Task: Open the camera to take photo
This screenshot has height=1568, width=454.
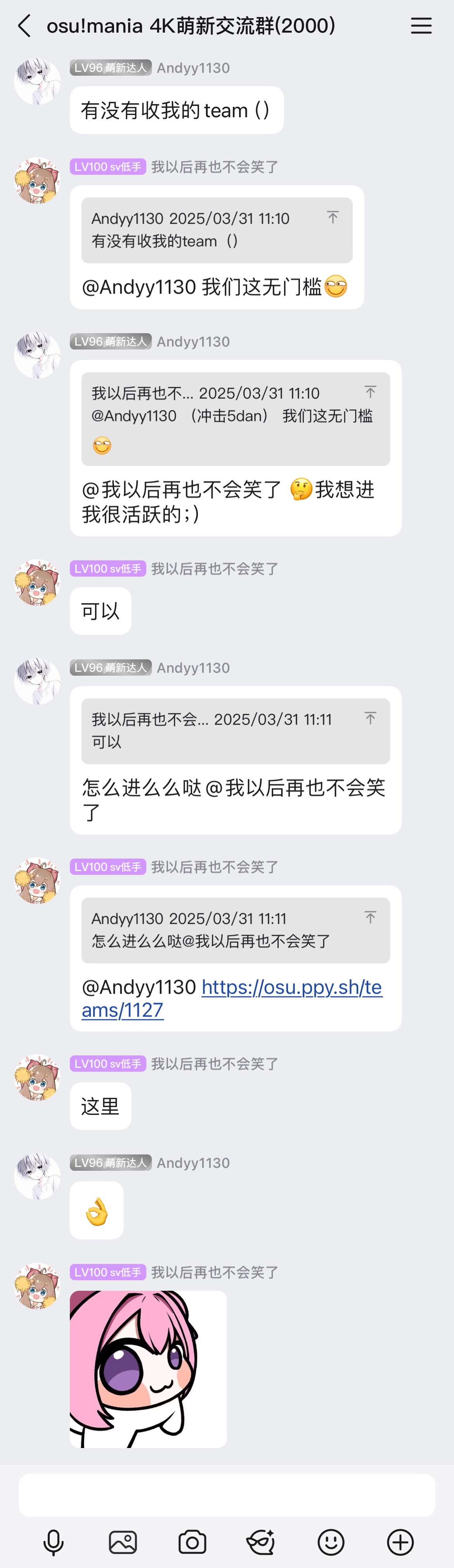Action: tap(192, 1542)
